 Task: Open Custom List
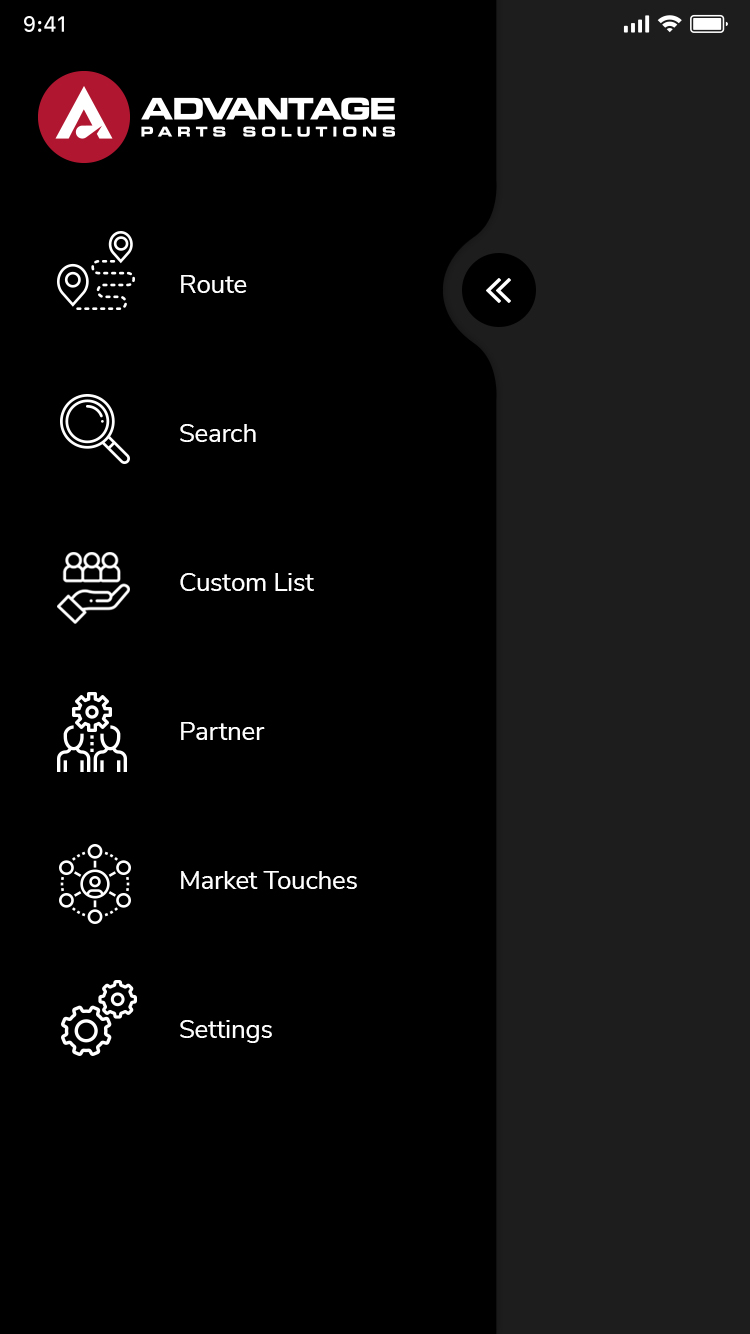coord(248,582)
